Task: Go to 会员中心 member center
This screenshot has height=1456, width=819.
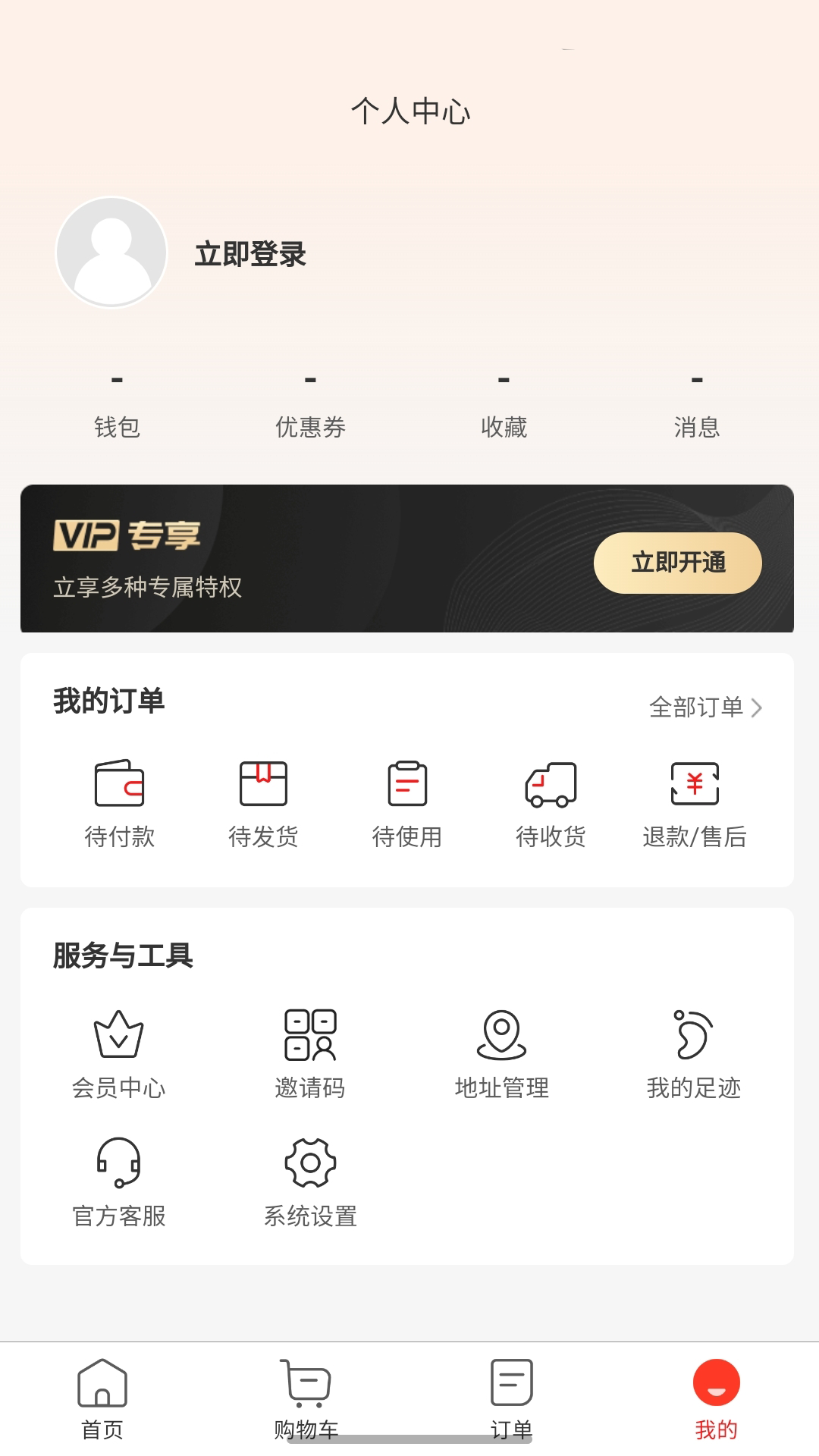Action: pyautogui.click(x=118, y=1054)
